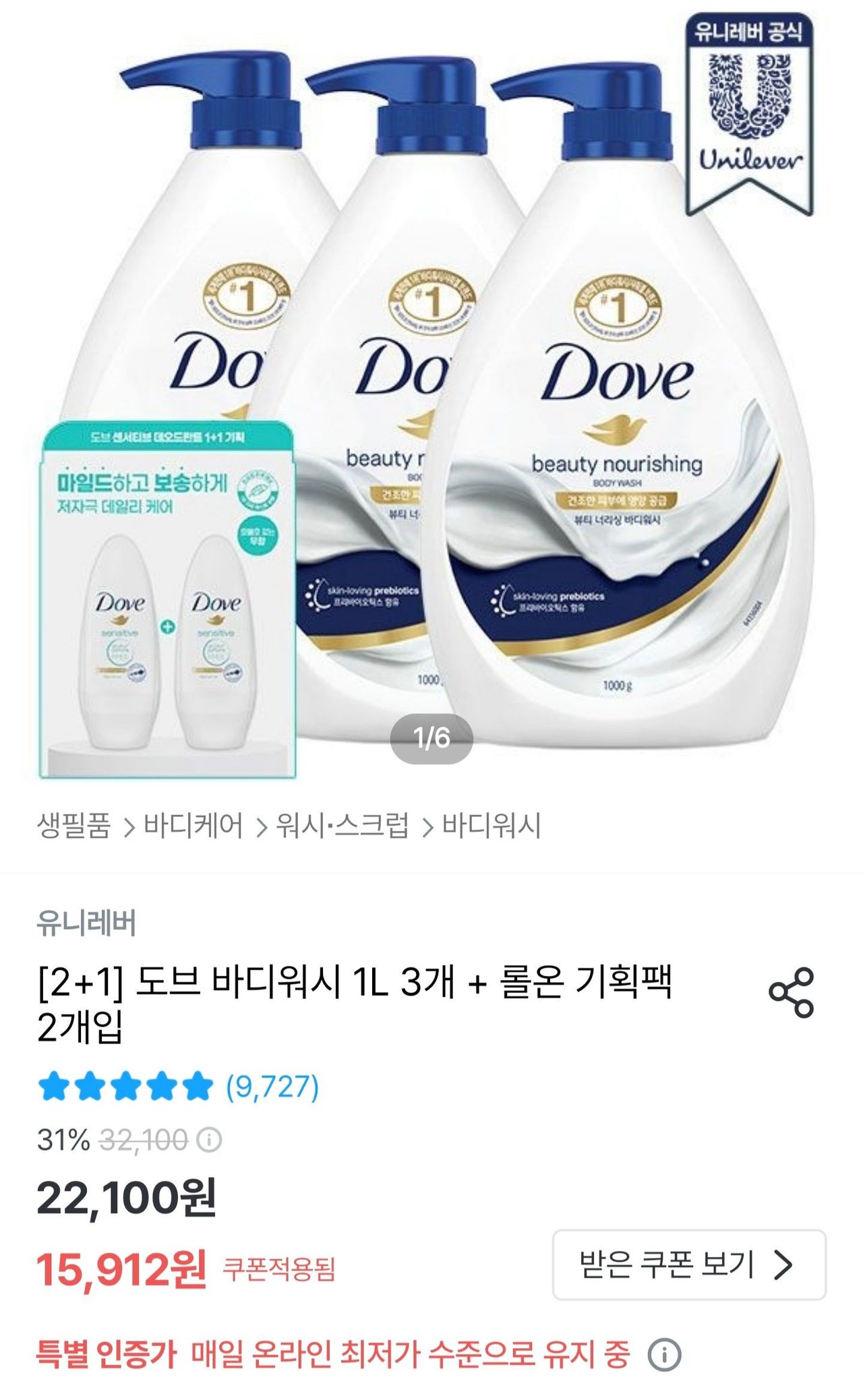Visit the 유니레버 brand page

(x=86, y=923)
